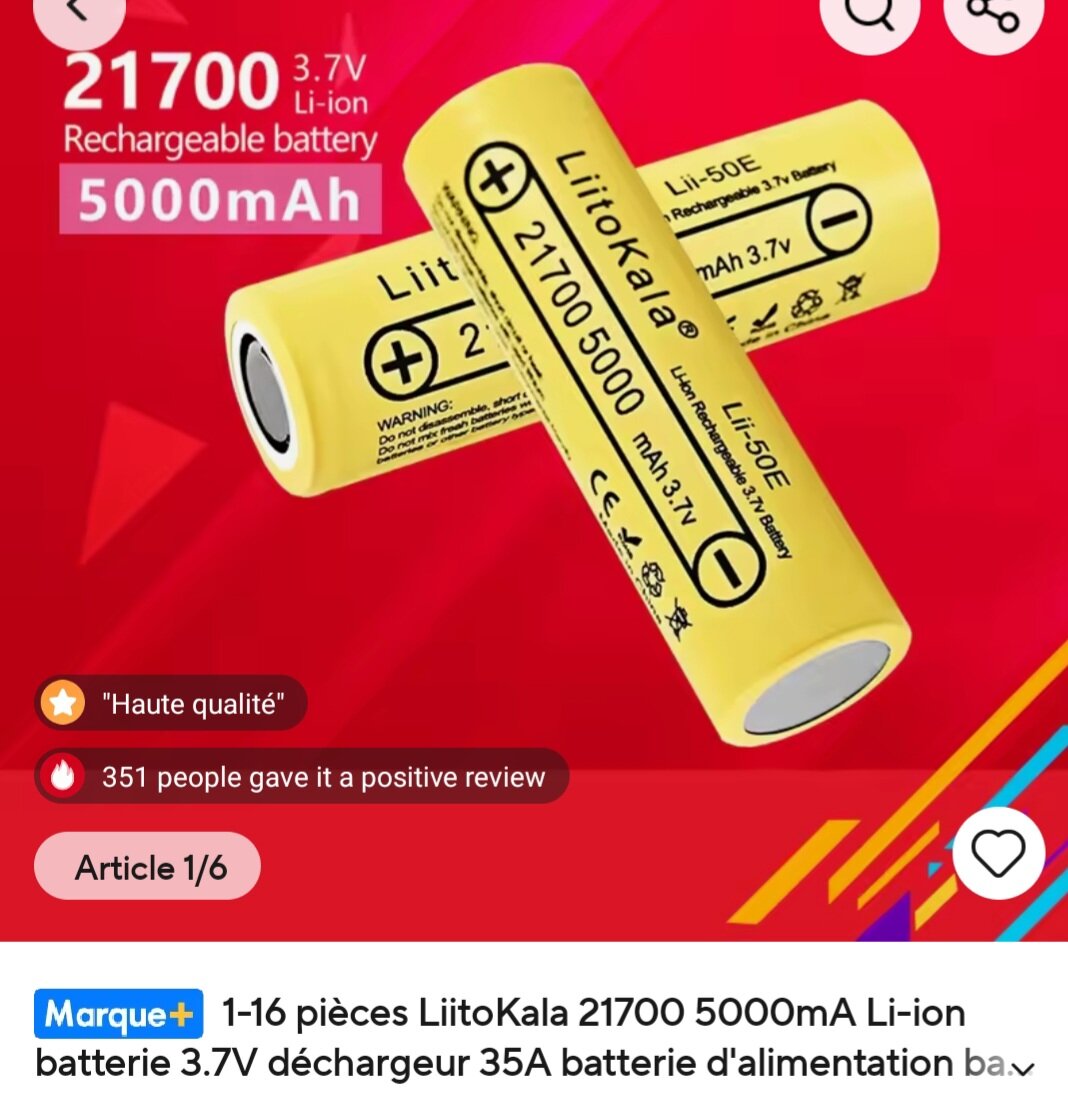Image resolution: width=1068 pixels, height=1108 pixels.
Task: Expand the full product title
Action: pos(1021,1070)
